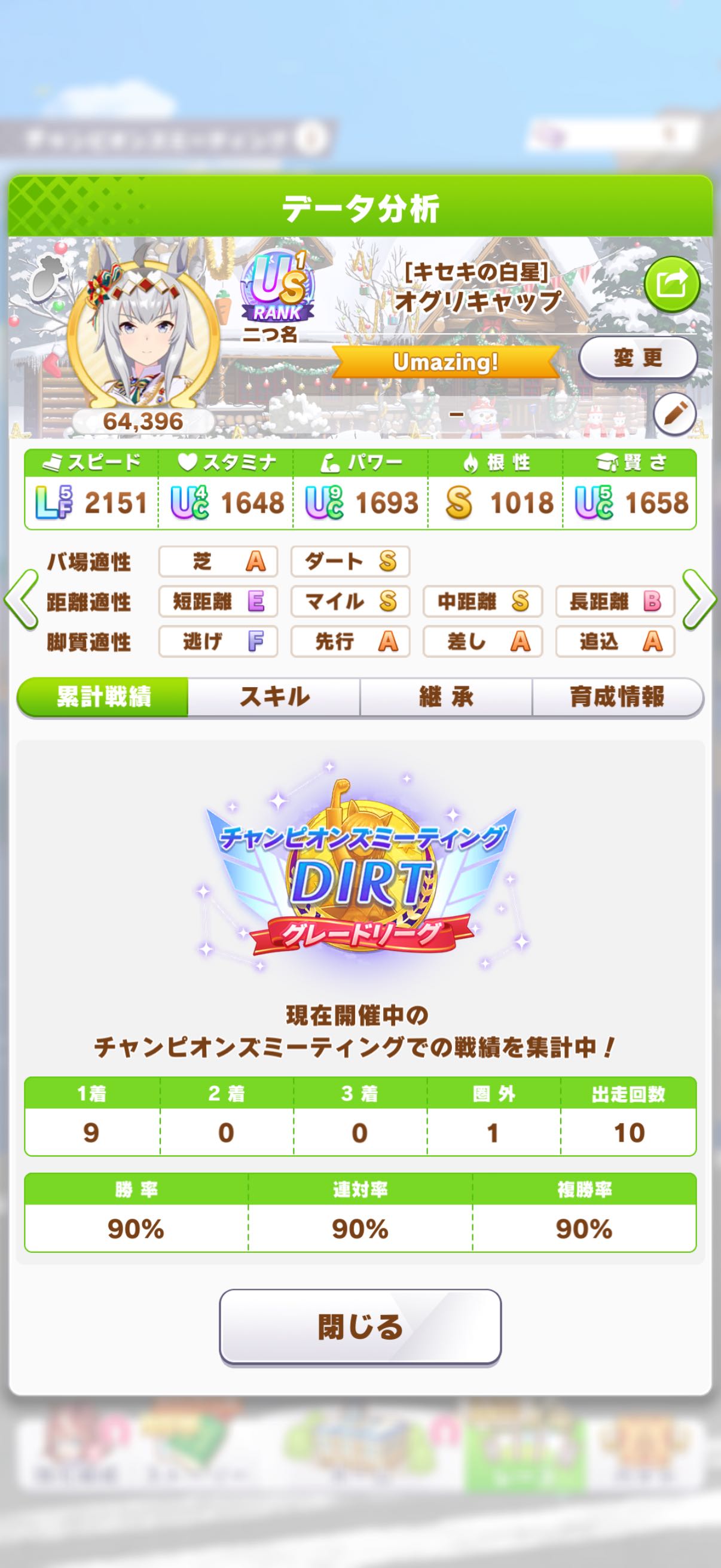Open the 継承 tab
This screenshot has width=721, height=1568.
point(446,697)
